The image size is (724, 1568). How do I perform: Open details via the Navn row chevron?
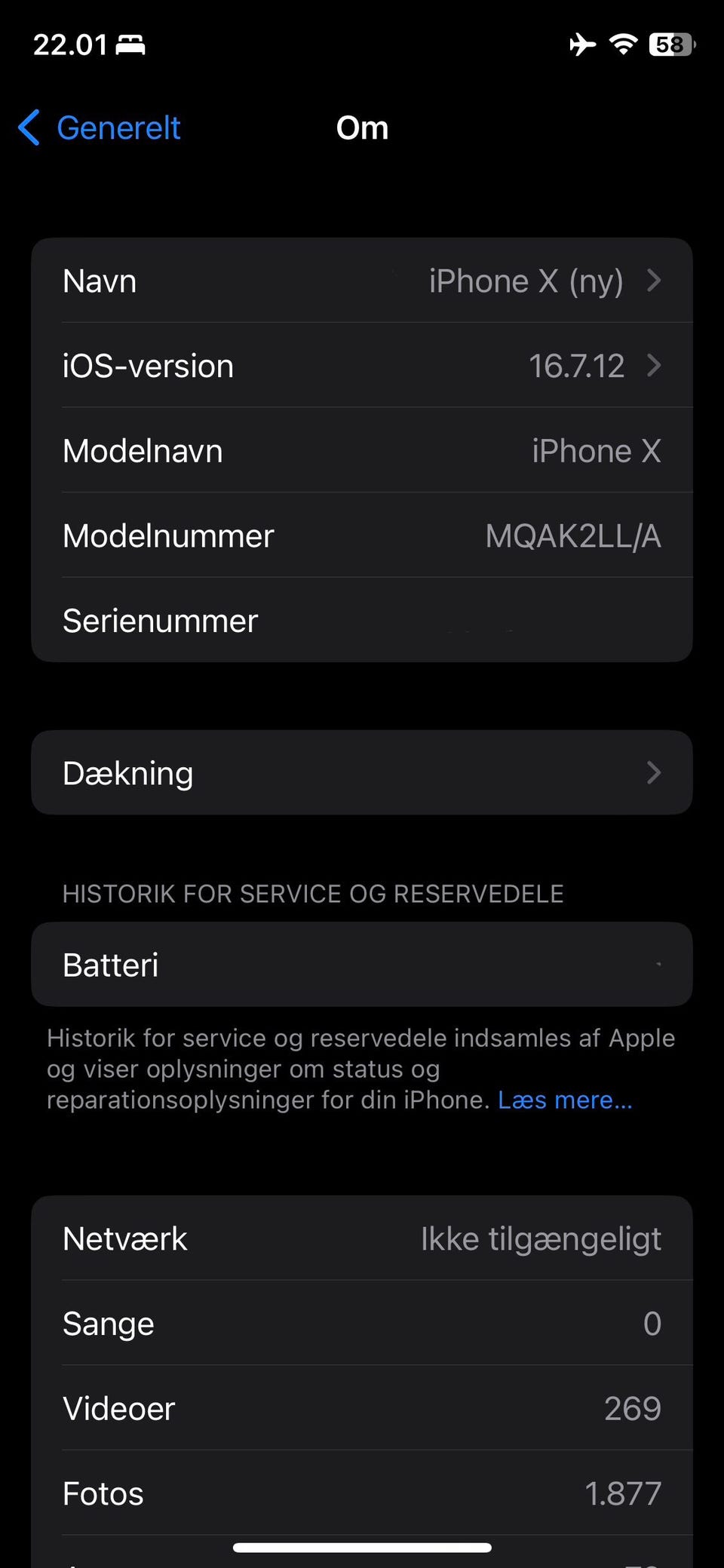tap(655, 280)
